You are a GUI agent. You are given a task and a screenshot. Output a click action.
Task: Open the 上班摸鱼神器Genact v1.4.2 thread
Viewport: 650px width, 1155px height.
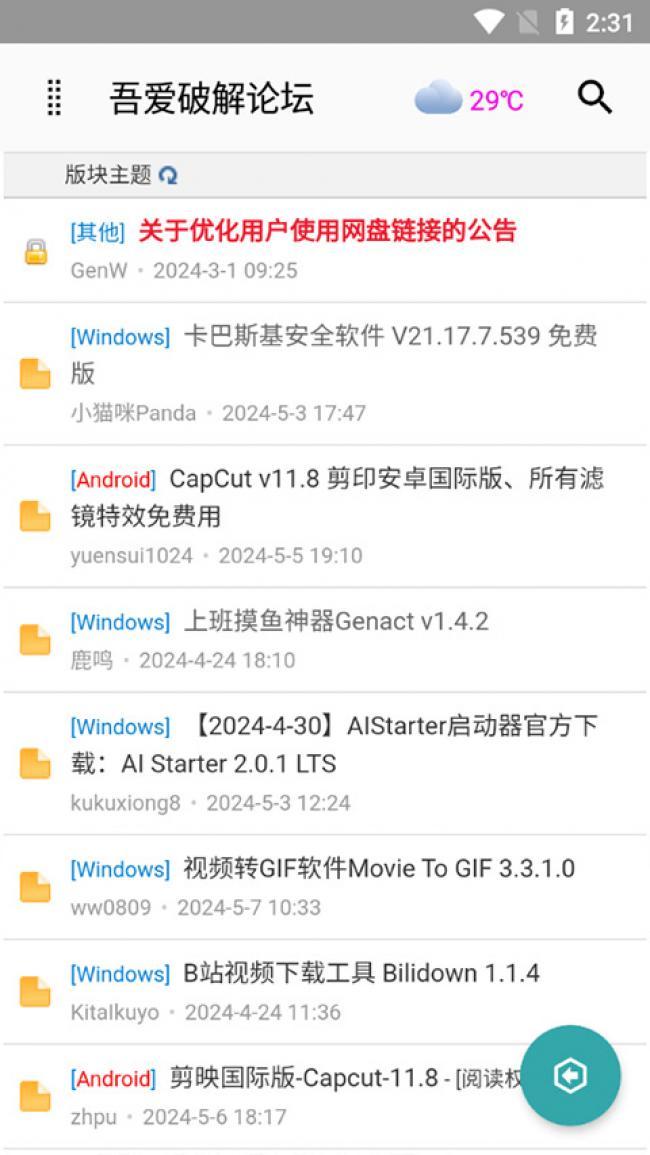[x=336, y=622]
